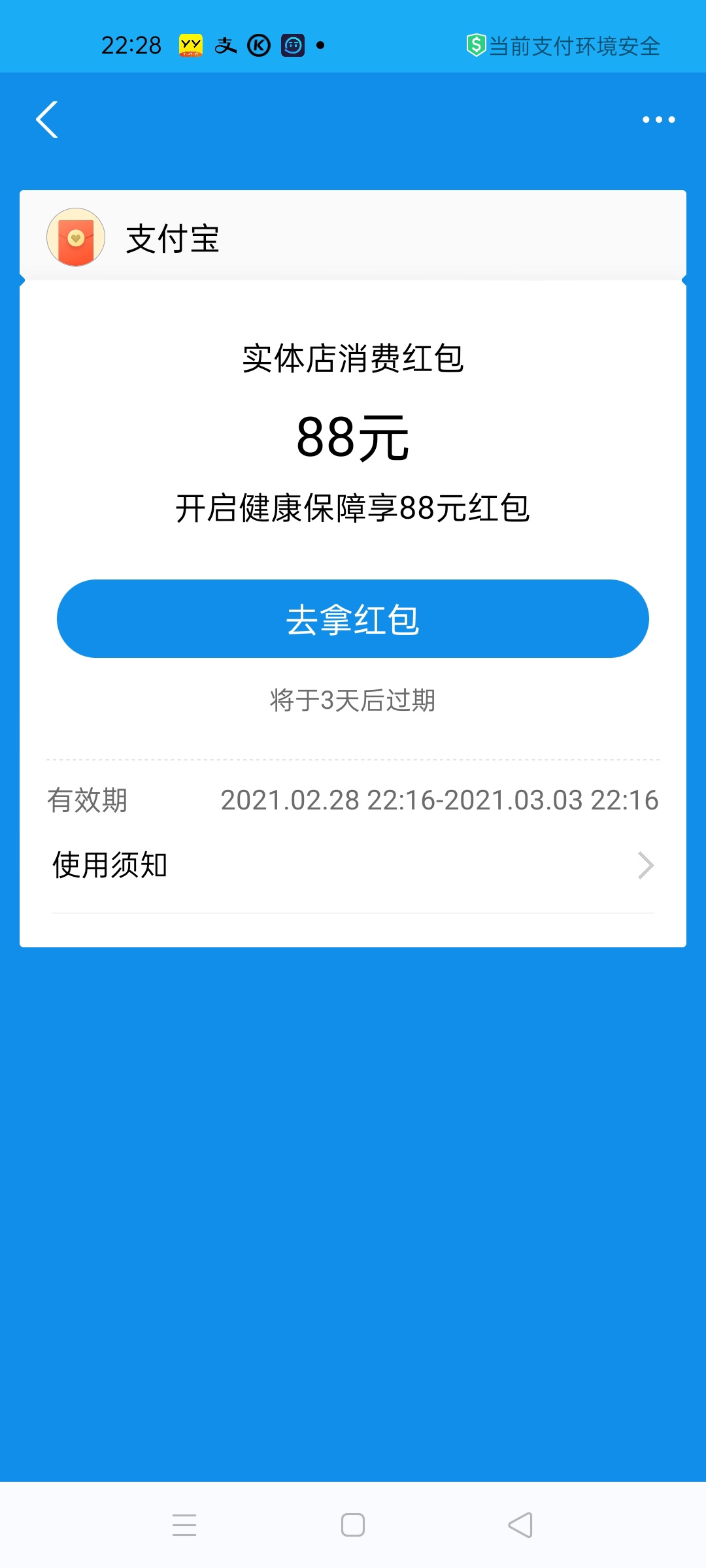Open the three-dot overflow menu
The height and width of the screenshot is (1568, 706).
point(658,120)
